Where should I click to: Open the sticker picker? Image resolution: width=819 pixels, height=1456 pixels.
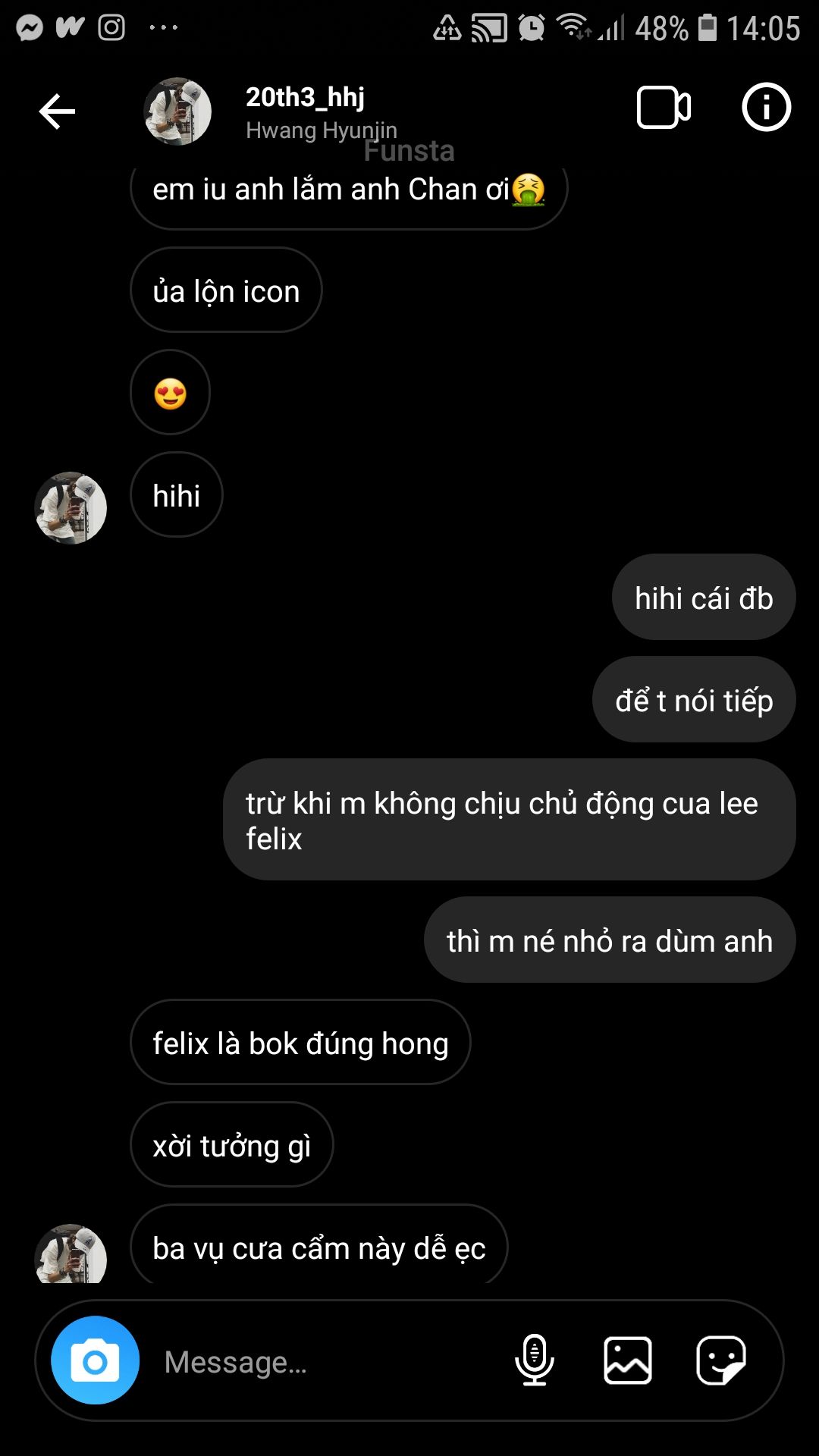[721, 1360]
